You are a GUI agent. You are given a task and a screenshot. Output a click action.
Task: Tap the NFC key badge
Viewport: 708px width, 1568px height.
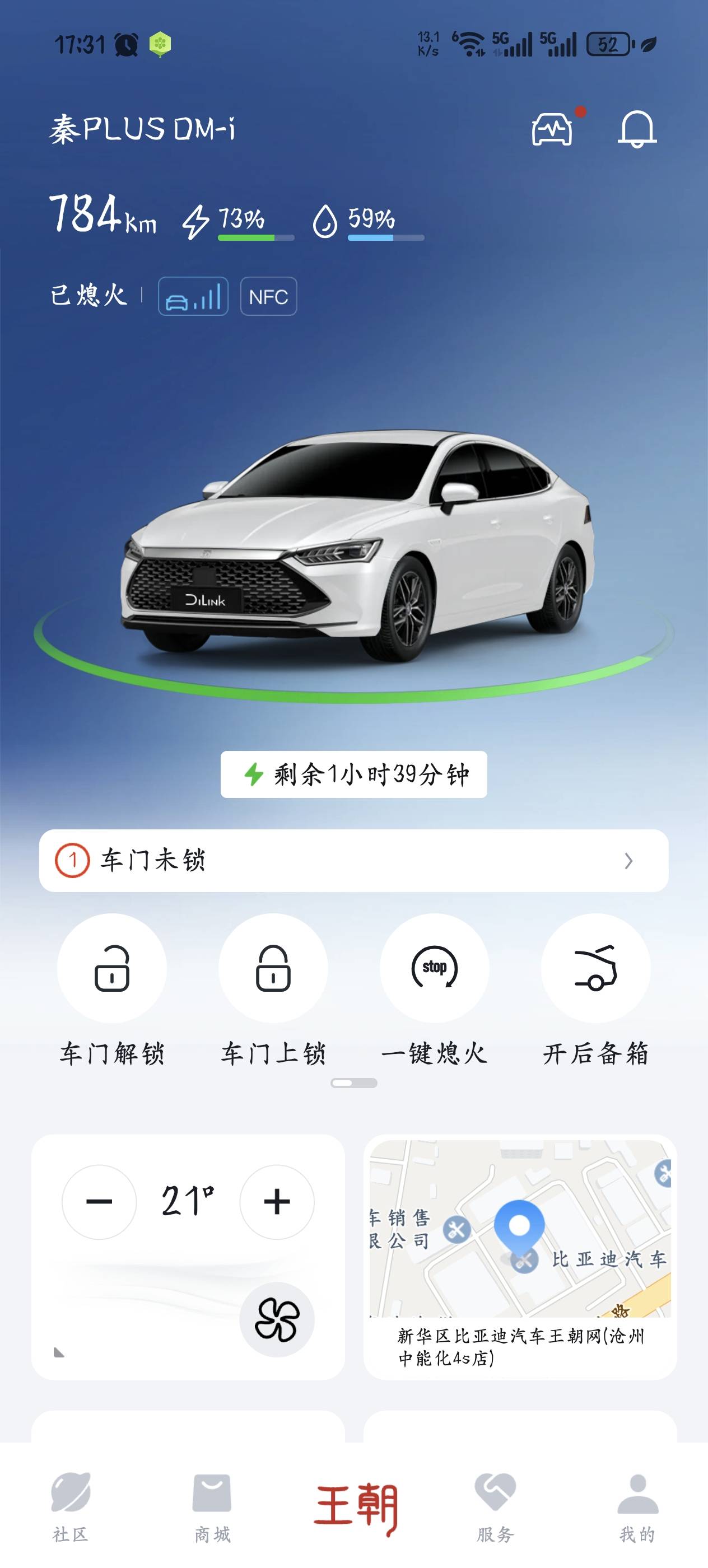268,296
